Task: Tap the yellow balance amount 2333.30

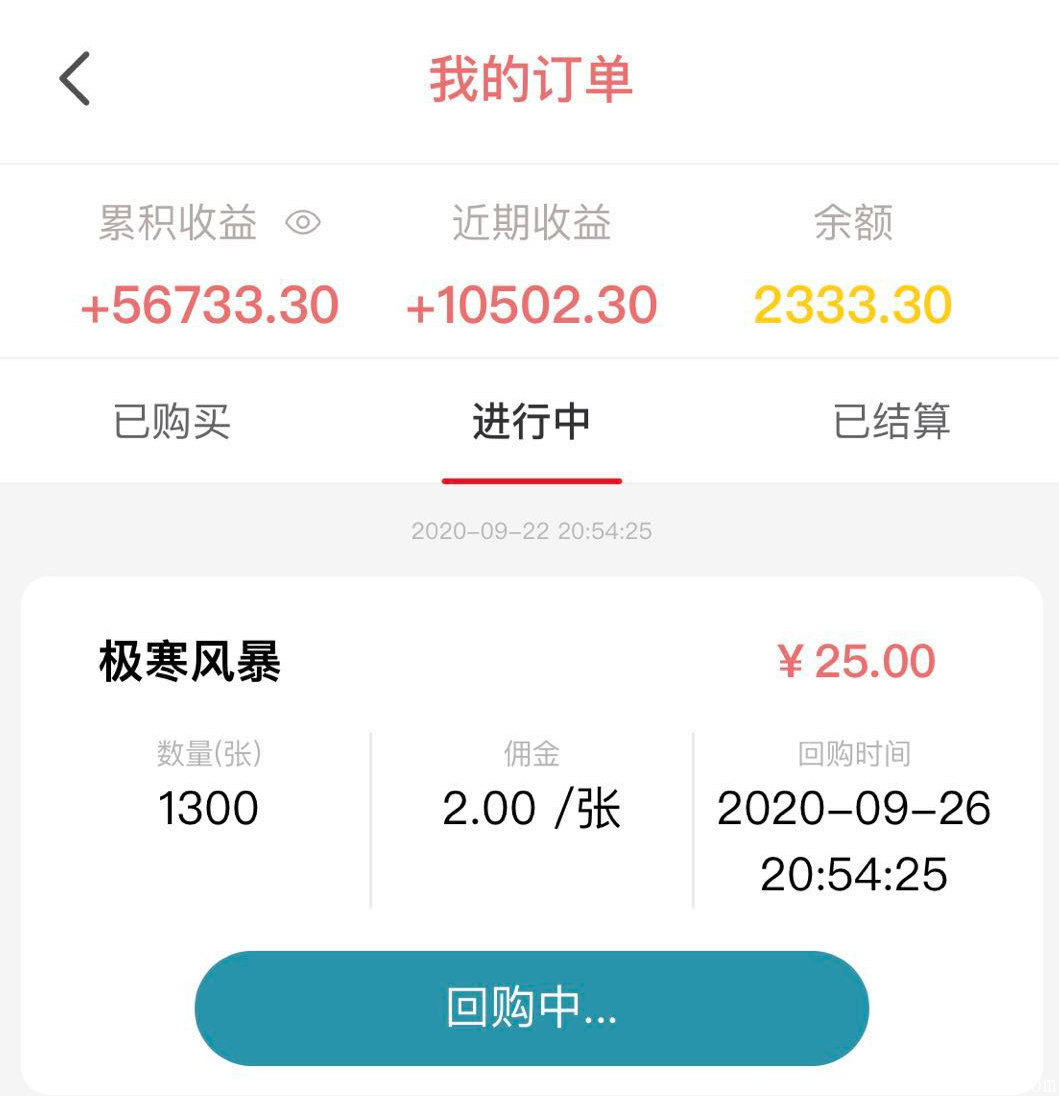Action: point(851,305)
